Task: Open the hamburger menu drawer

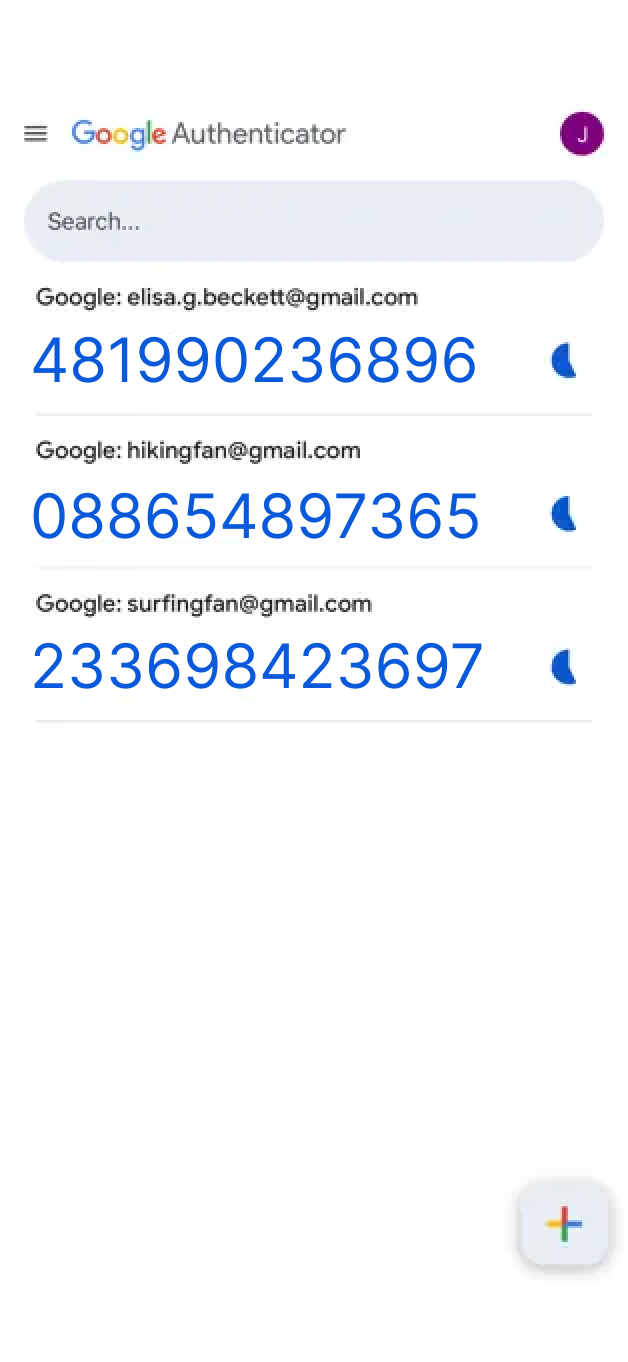Action: point(36,134)
